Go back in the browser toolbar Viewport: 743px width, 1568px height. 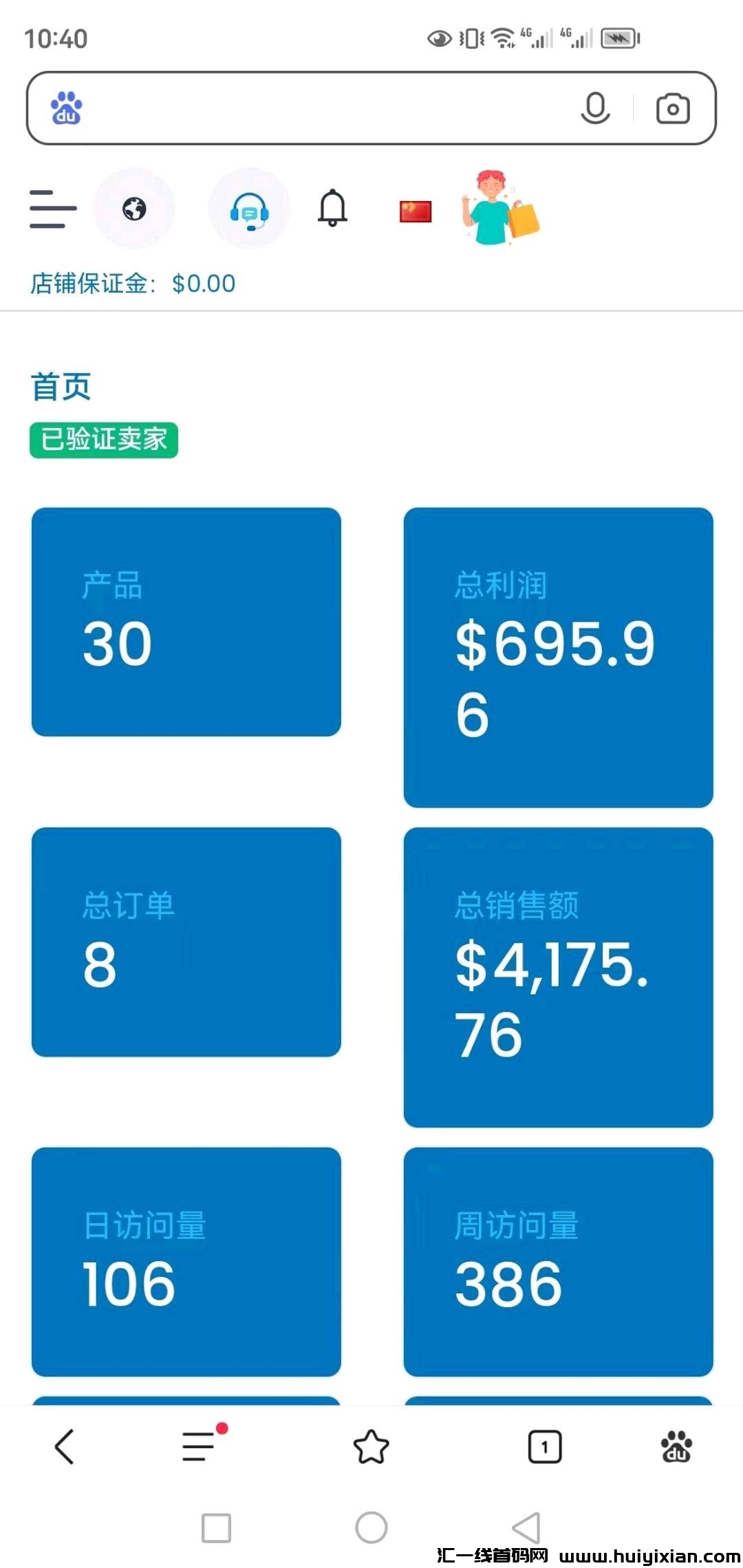click(64, 1445)
